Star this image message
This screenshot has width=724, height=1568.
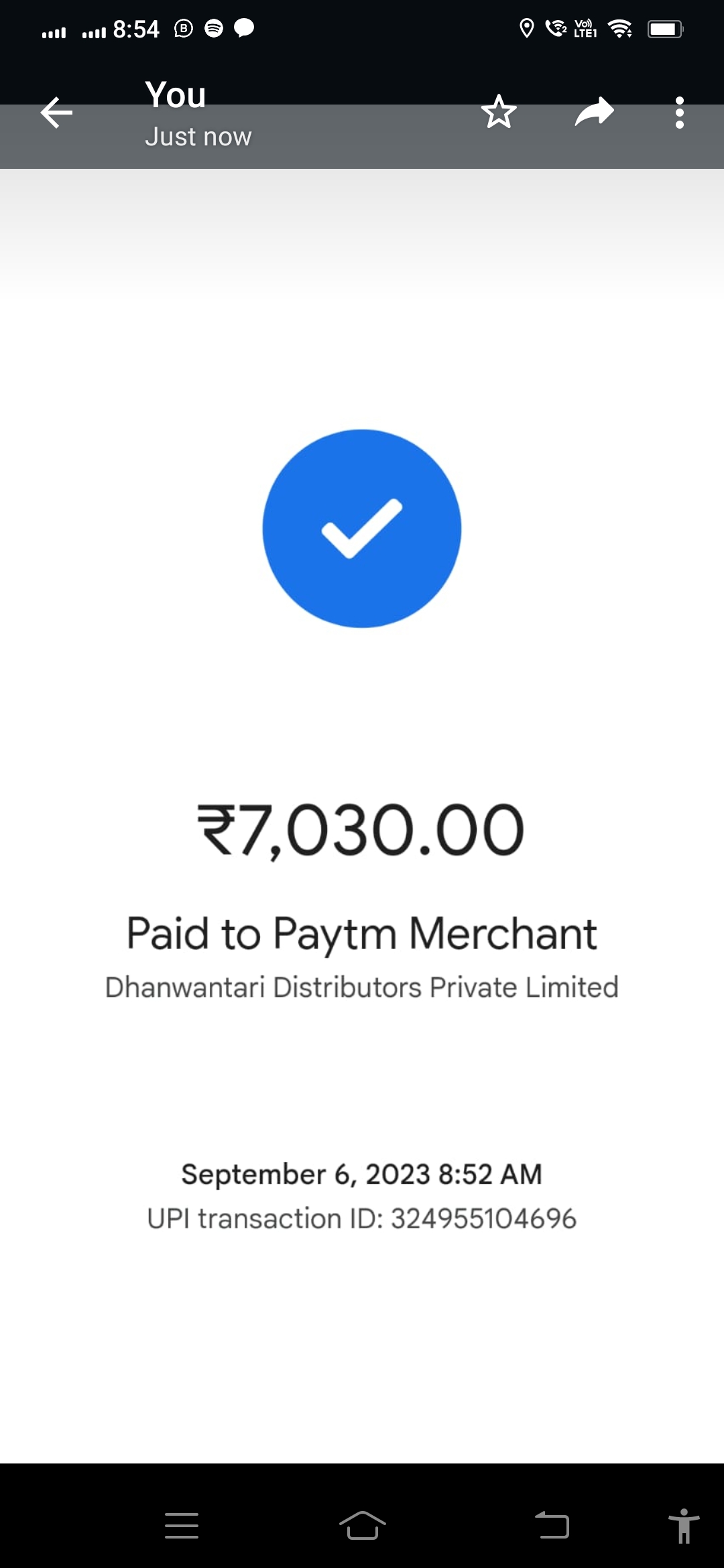click(x=499, y=112)
